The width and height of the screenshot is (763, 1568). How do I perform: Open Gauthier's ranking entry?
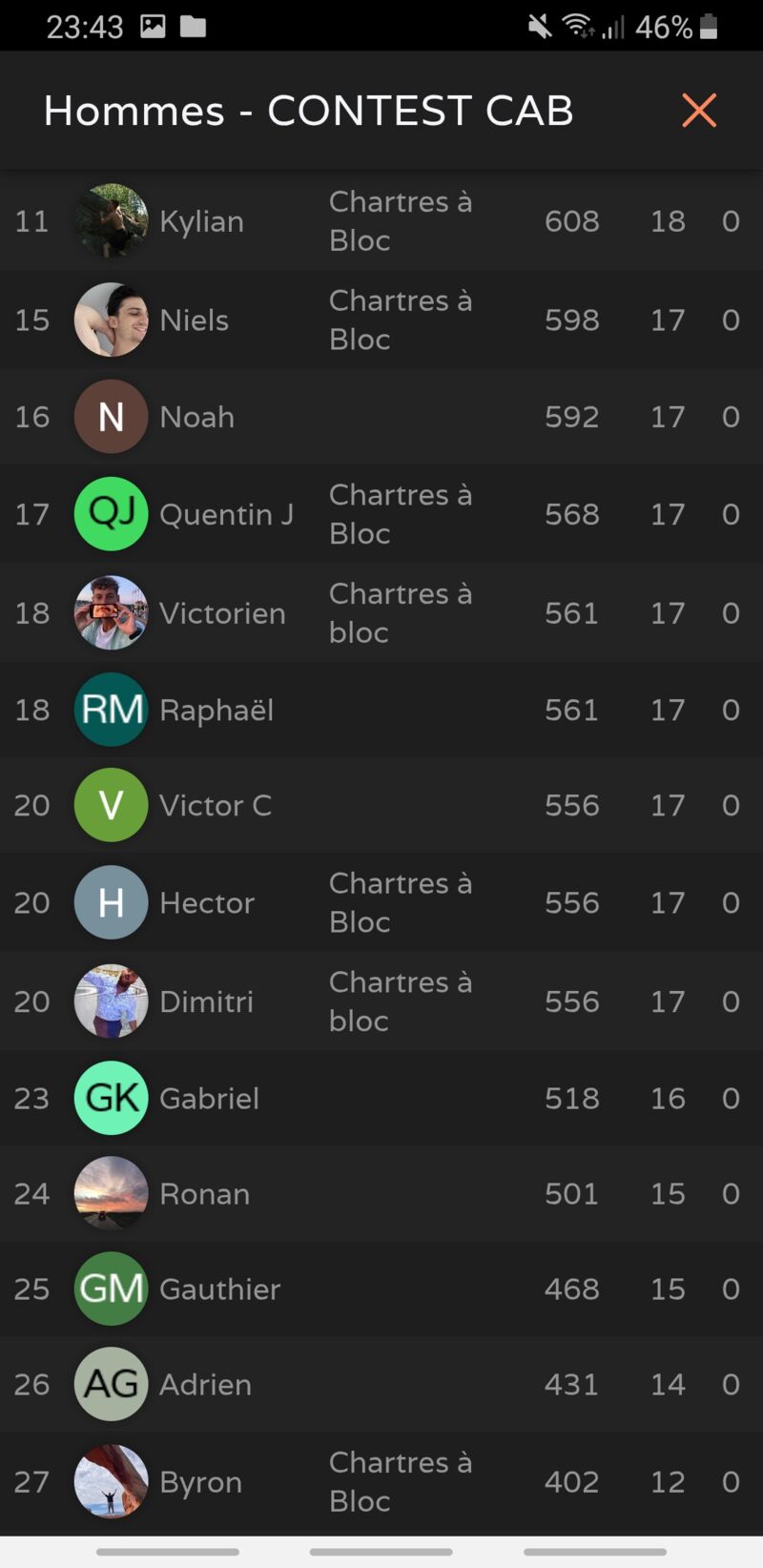point(381,1289)
